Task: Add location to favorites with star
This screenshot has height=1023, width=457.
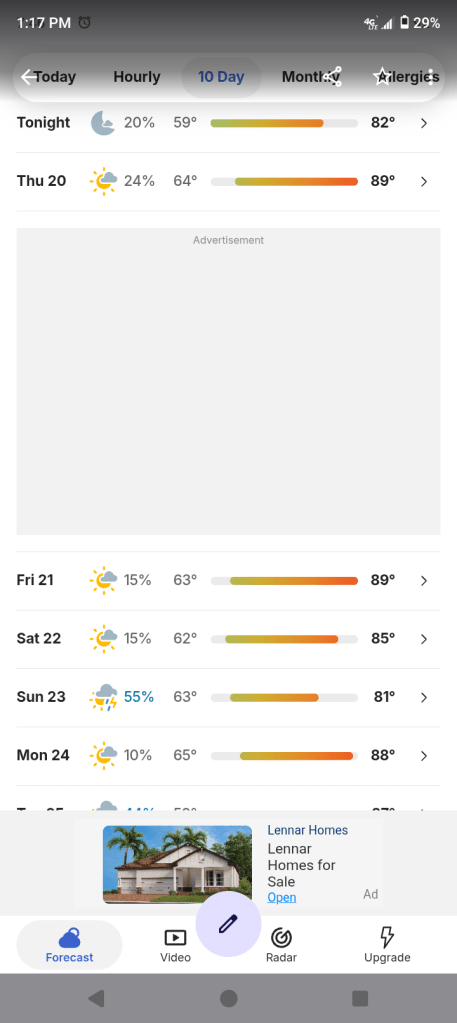Action: (x=381, y=77)
